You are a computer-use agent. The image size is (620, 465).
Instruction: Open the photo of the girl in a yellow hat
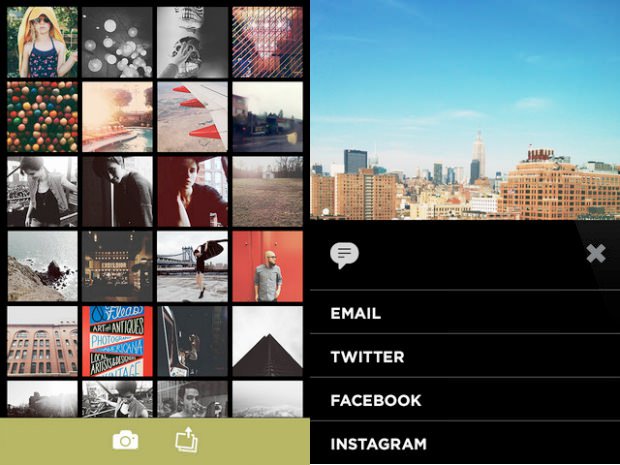(x=42, y=42)
